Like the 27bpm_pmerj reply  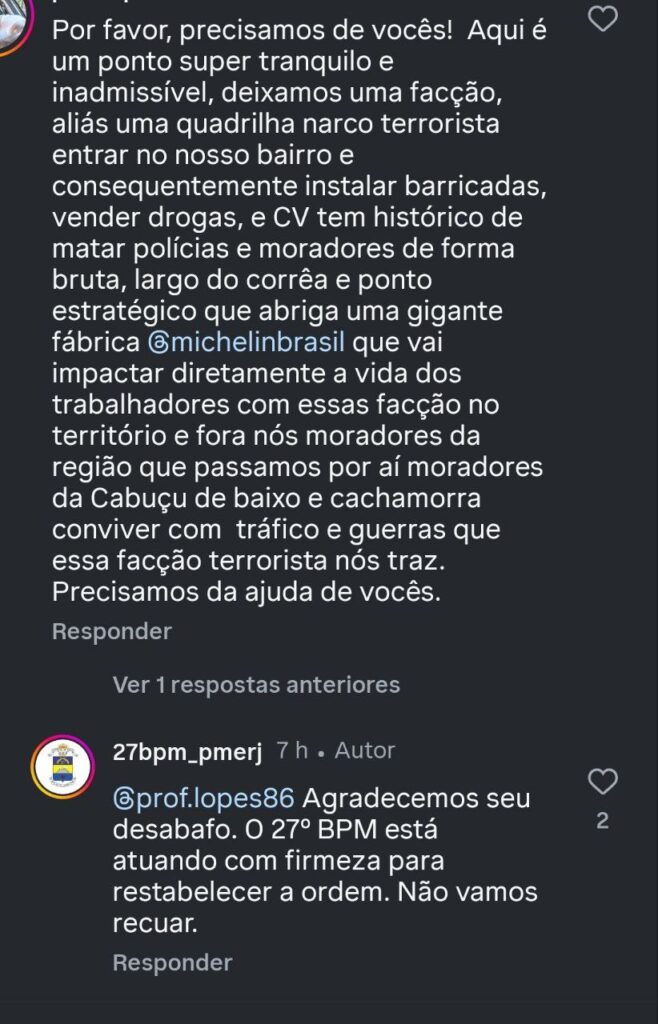coord(602,781)
